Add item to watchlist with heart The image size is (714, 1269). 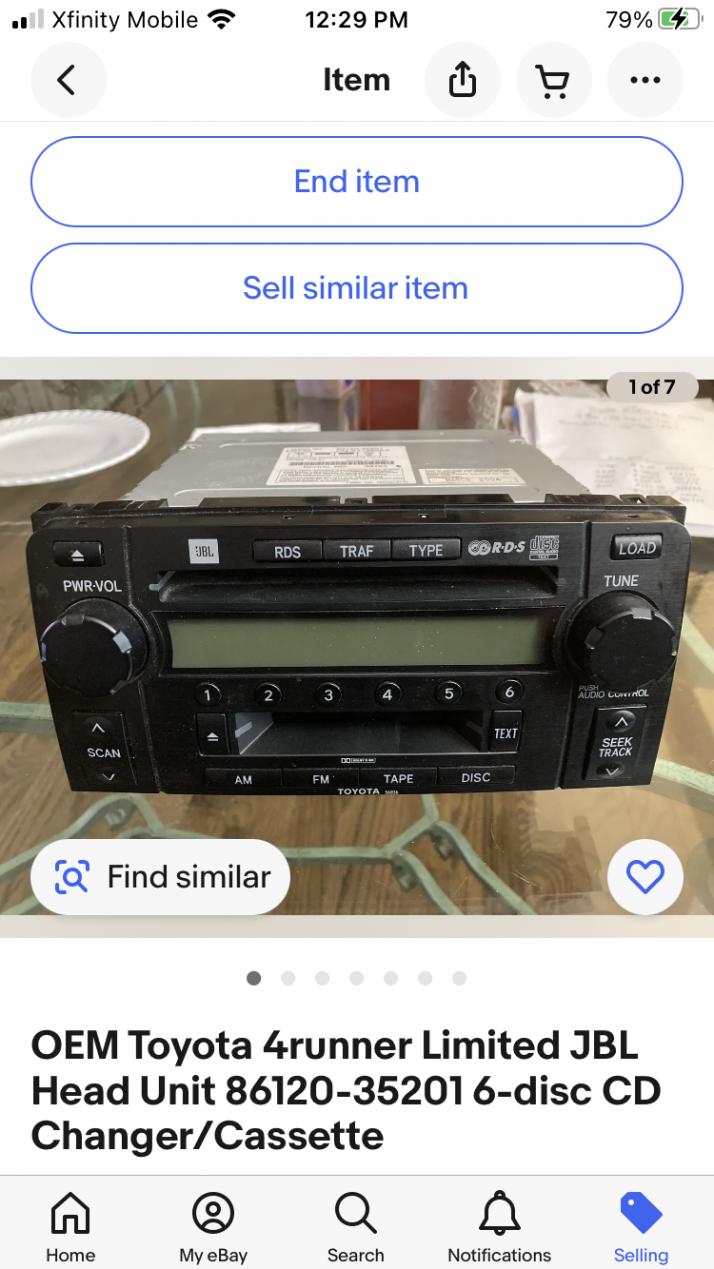(645, 877)
